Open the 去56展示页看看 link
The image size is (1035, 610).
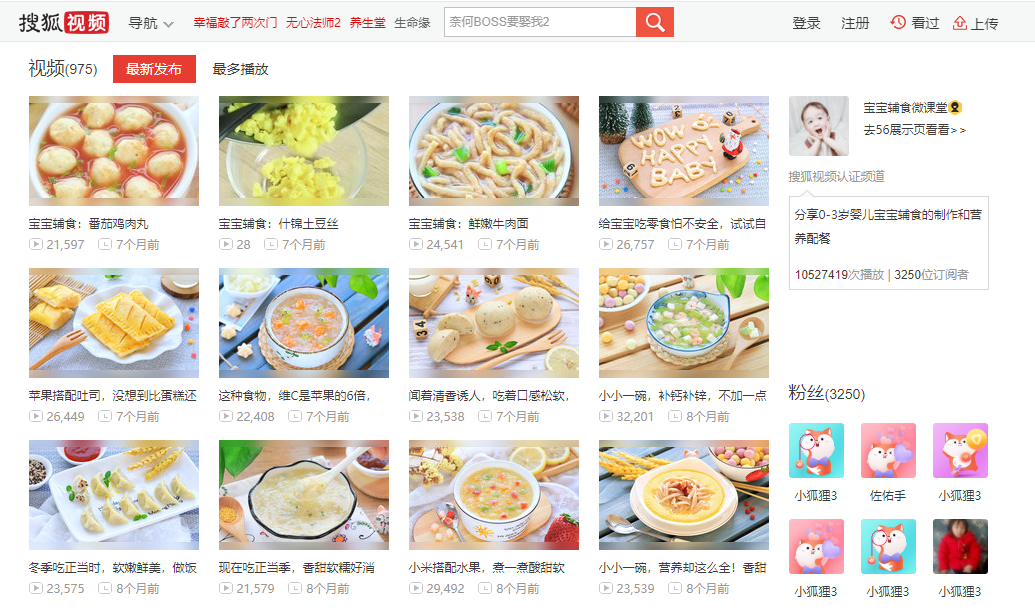914,130
